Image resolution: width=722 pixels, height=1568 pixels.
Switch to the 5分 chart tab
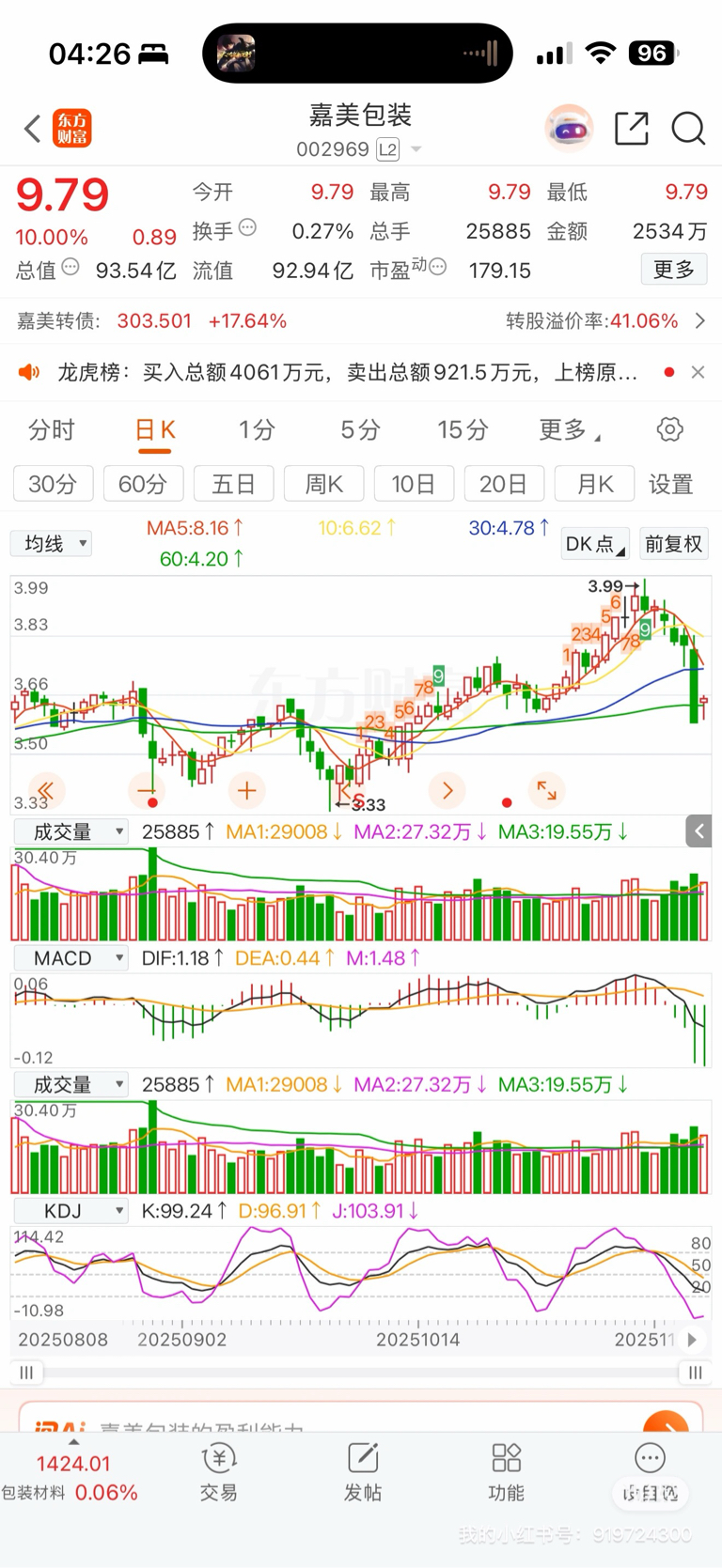(x=360, y=430)
